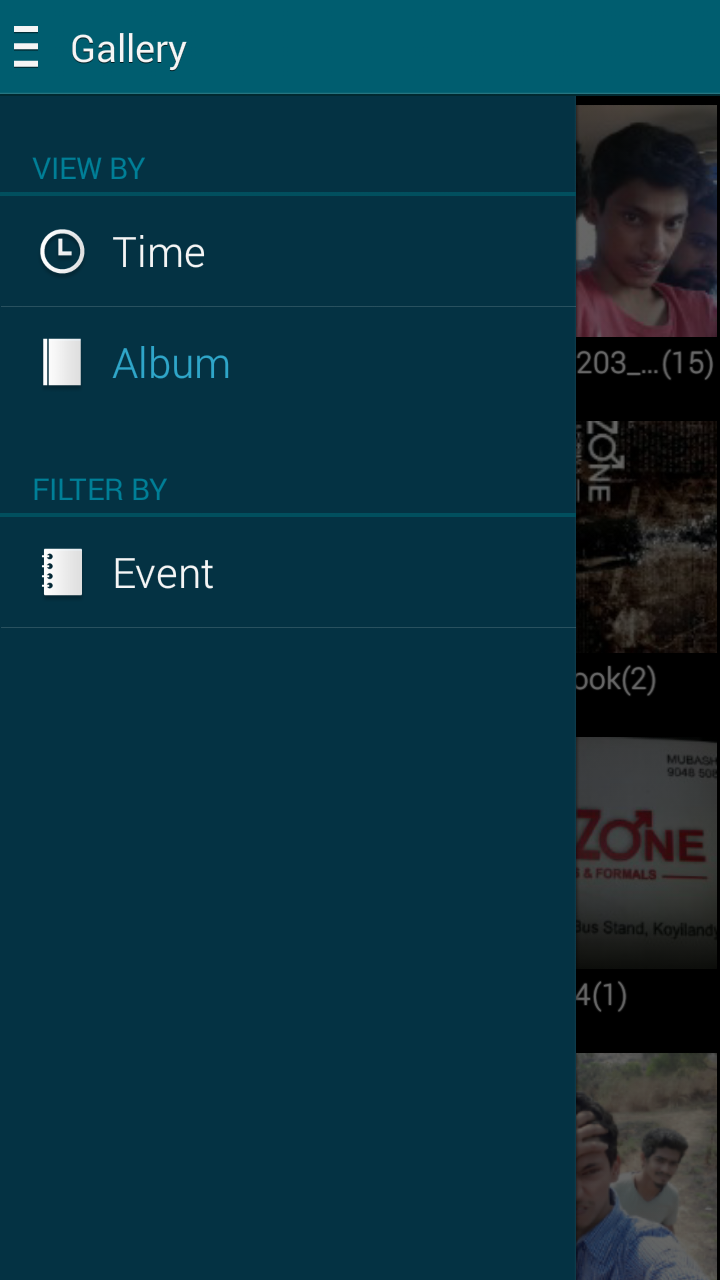Filter gallery by Event
Screen dimensions: 720x1280
pyautogui.click(x=287, y=573)
